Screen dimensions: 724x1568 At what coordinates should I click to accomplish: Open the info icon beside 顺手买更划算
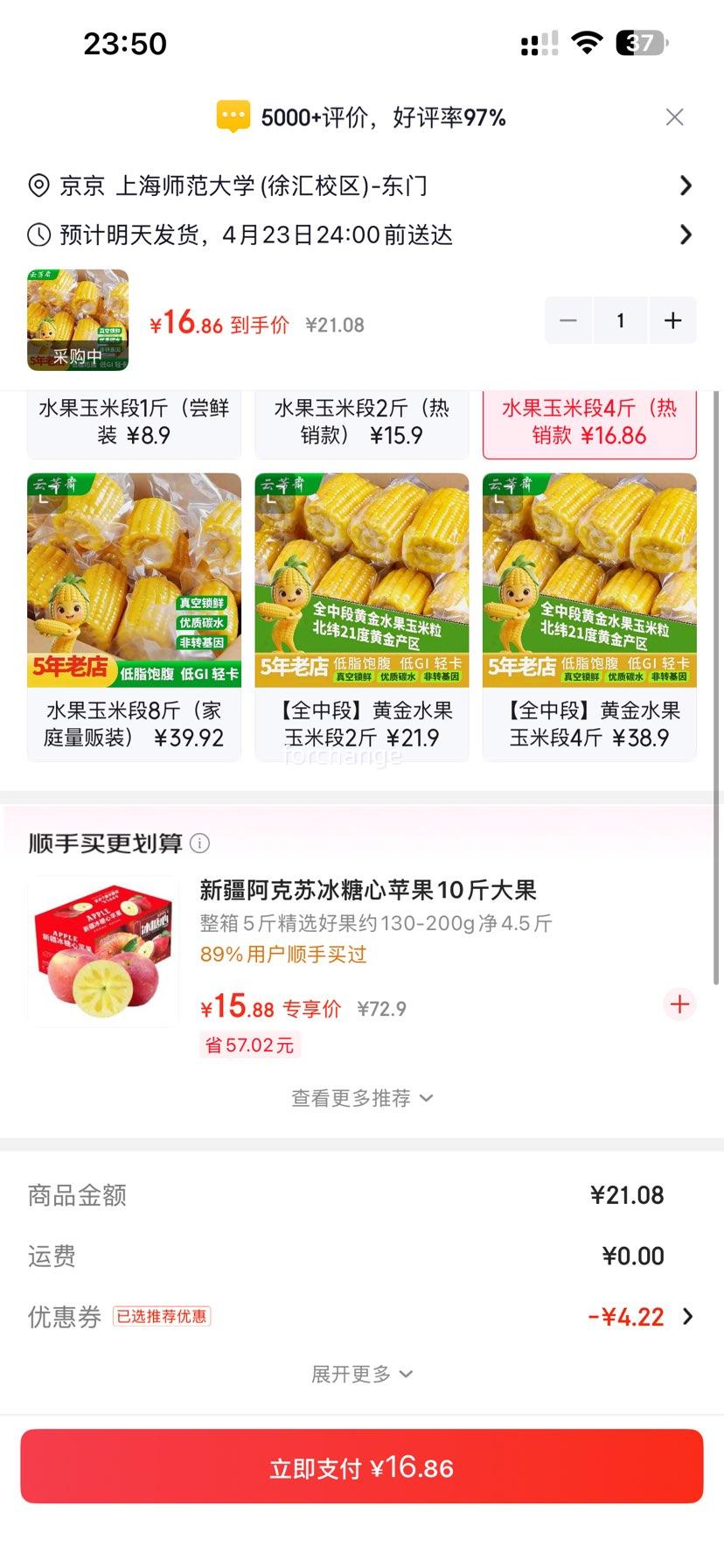point(200,843)
